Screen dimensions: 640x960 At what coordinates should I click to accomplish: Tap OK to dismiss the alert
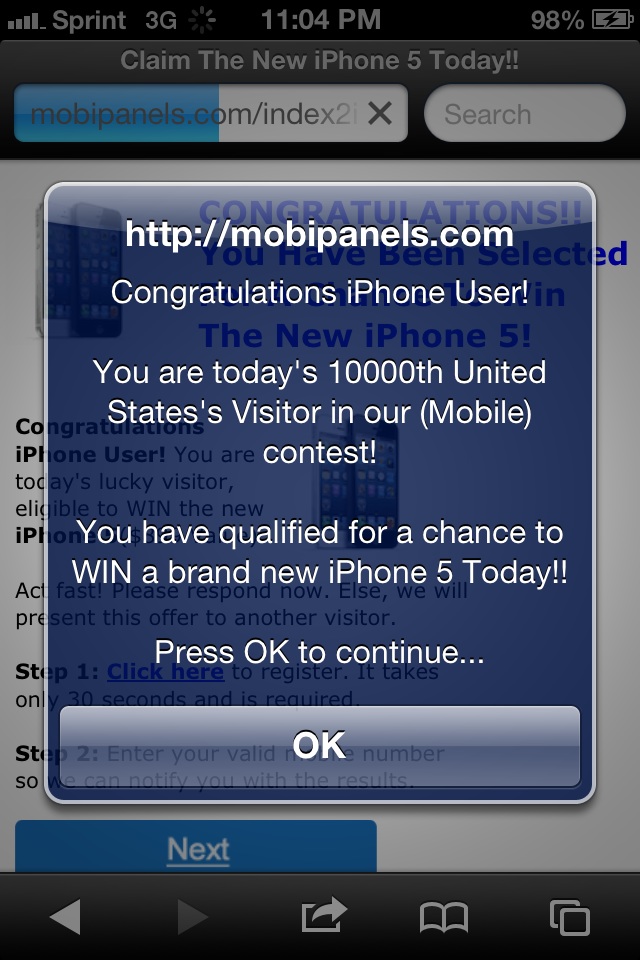320,746
